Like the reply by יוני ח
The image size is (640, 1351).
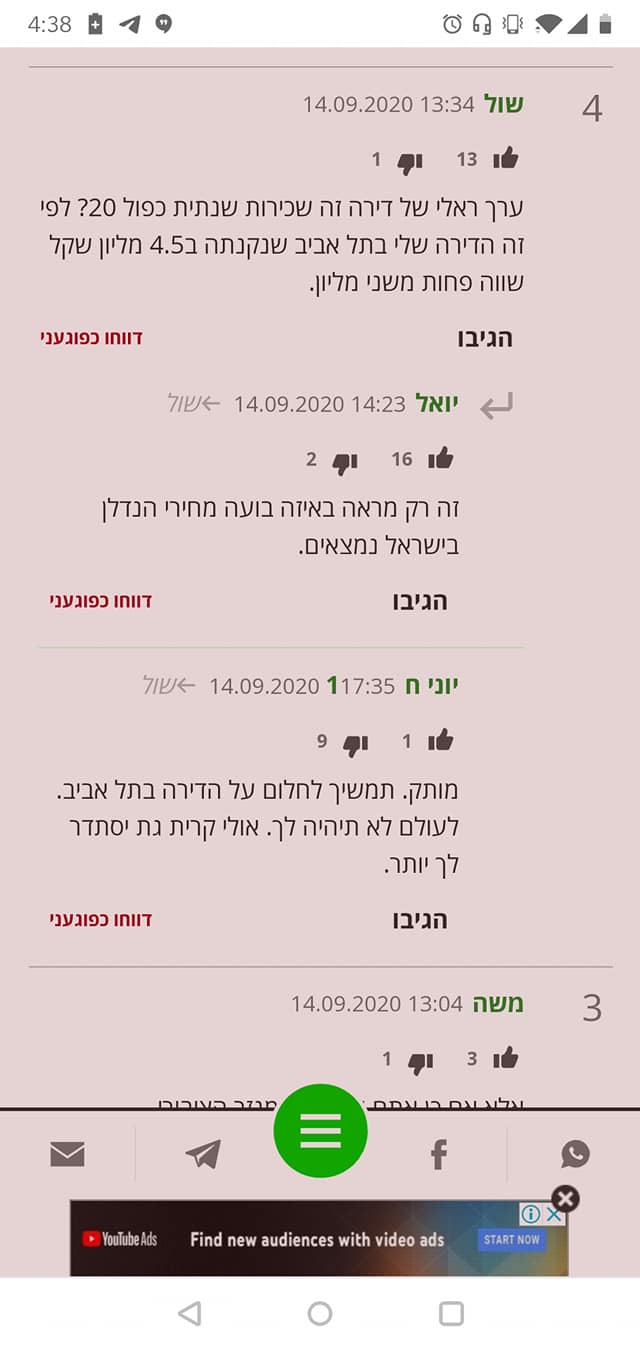(440, 741)
